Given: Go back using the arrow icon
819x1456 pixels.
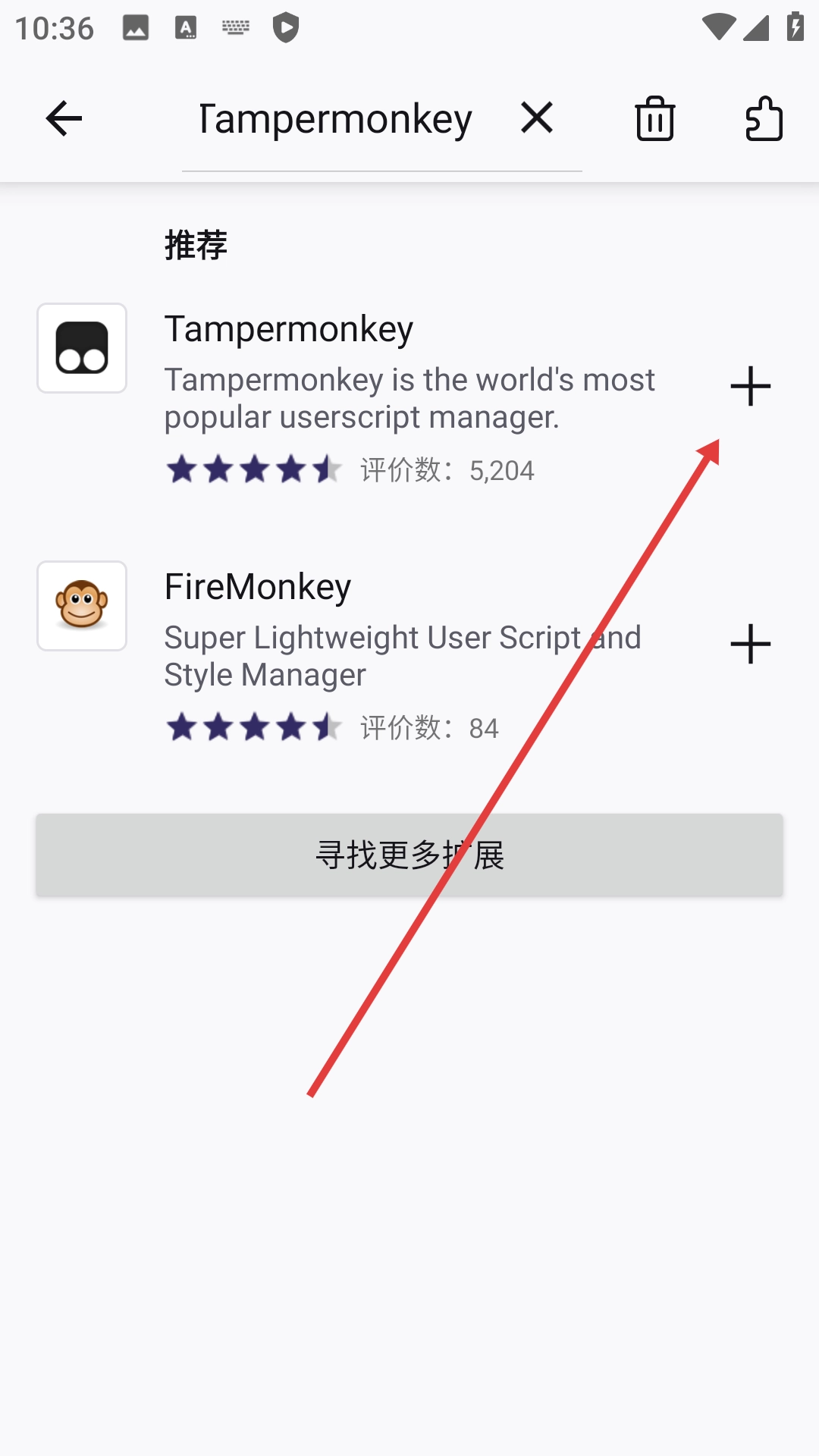Looking at the screenshot, I should [x=64, y=119].
